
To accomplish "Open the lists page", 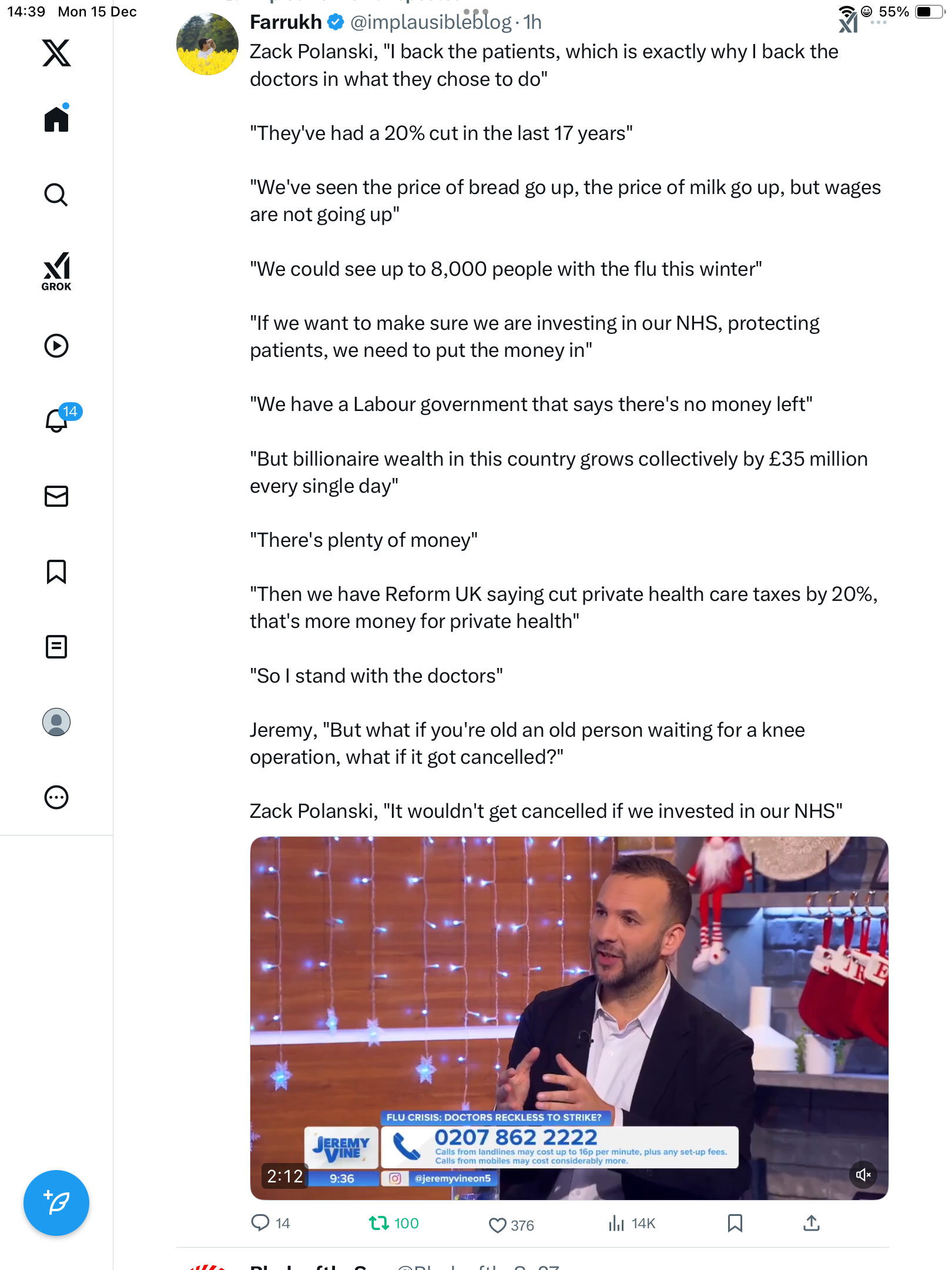I will point(56,647).
